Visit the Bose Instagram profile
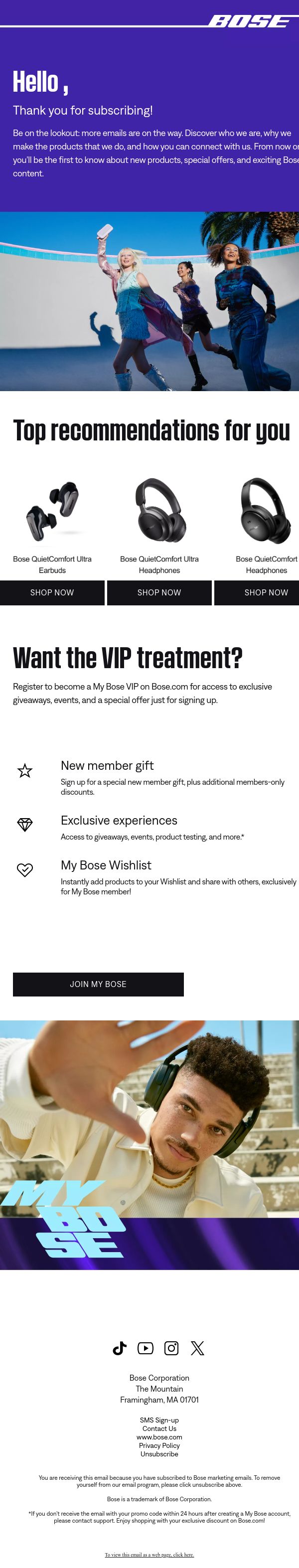 coord(172,1348)
